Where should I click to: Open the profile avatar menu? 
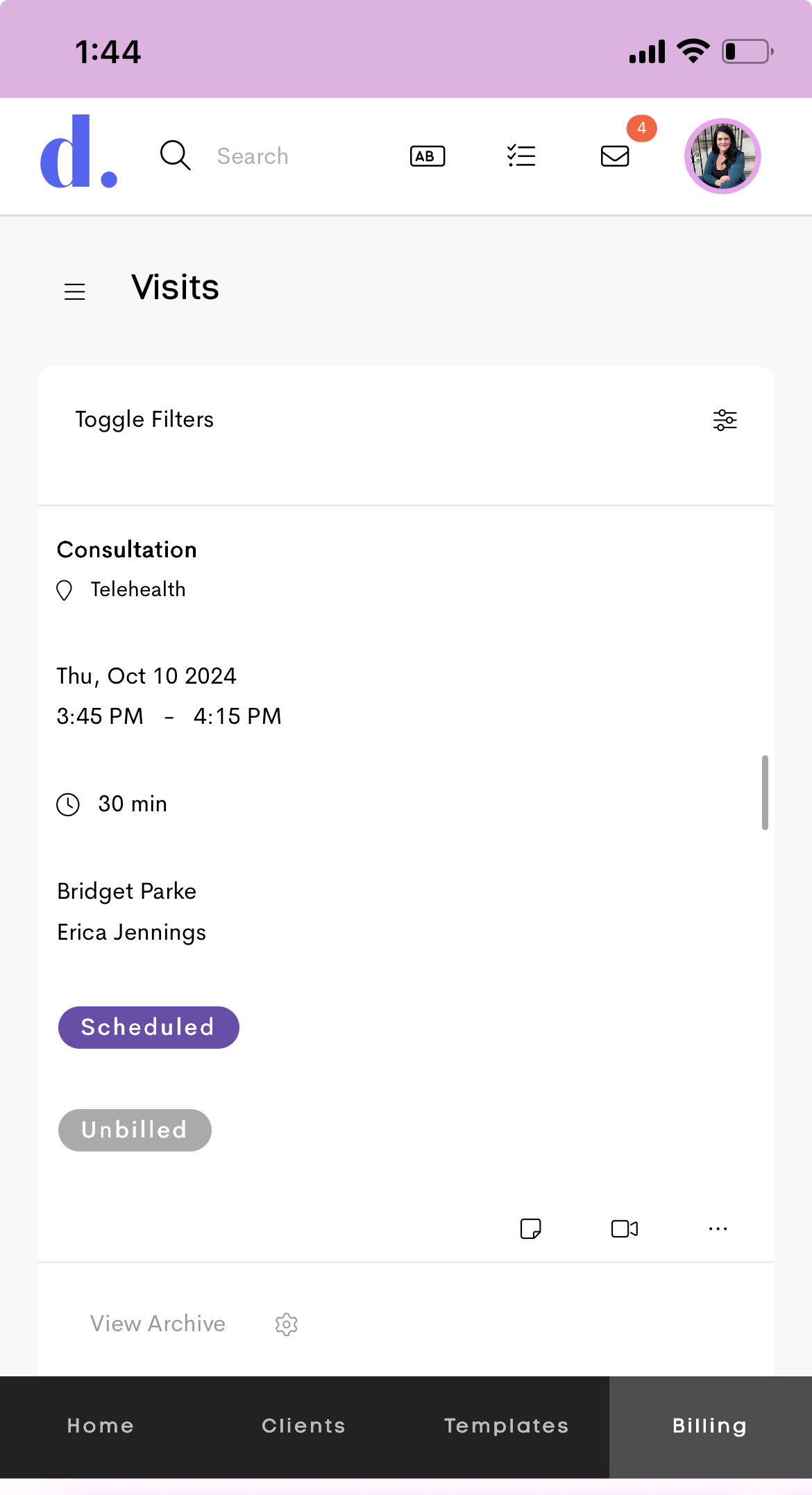pos(722,156)
